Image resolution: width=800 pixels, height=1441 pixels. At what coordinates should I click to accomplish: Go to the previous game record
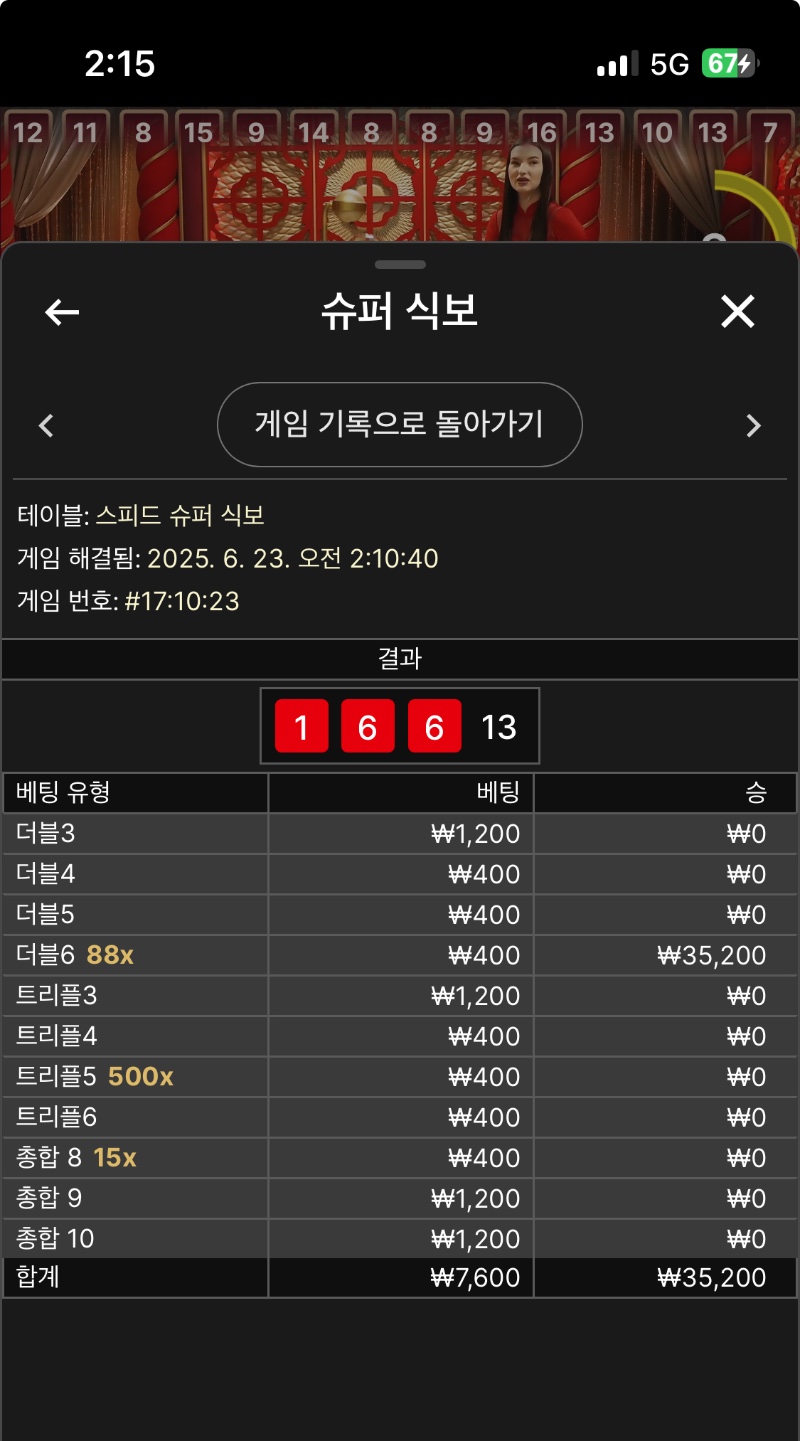[x=46, y=426]
